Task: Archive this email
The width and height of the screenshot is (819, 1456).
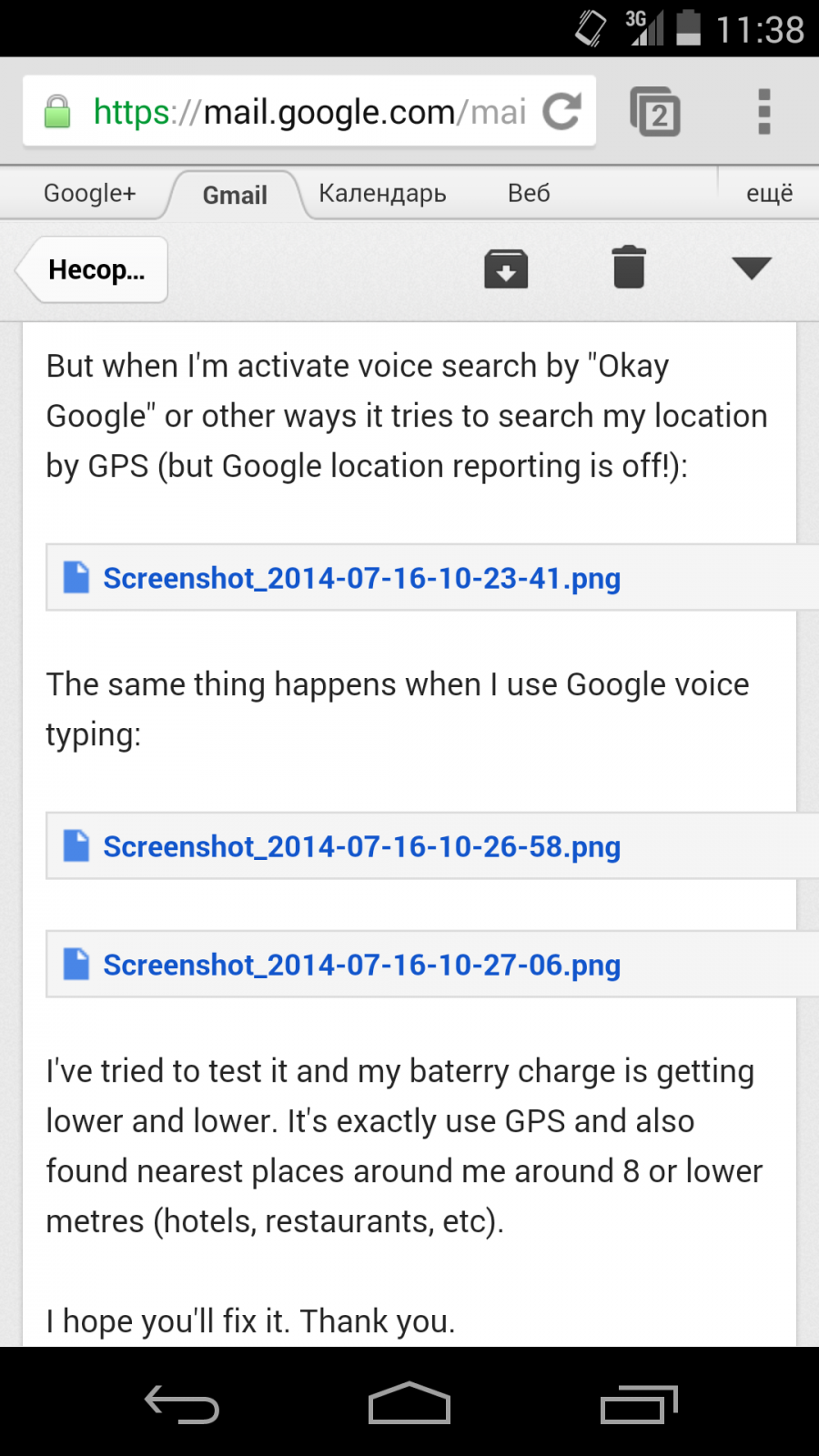Action: click(506, 268)
